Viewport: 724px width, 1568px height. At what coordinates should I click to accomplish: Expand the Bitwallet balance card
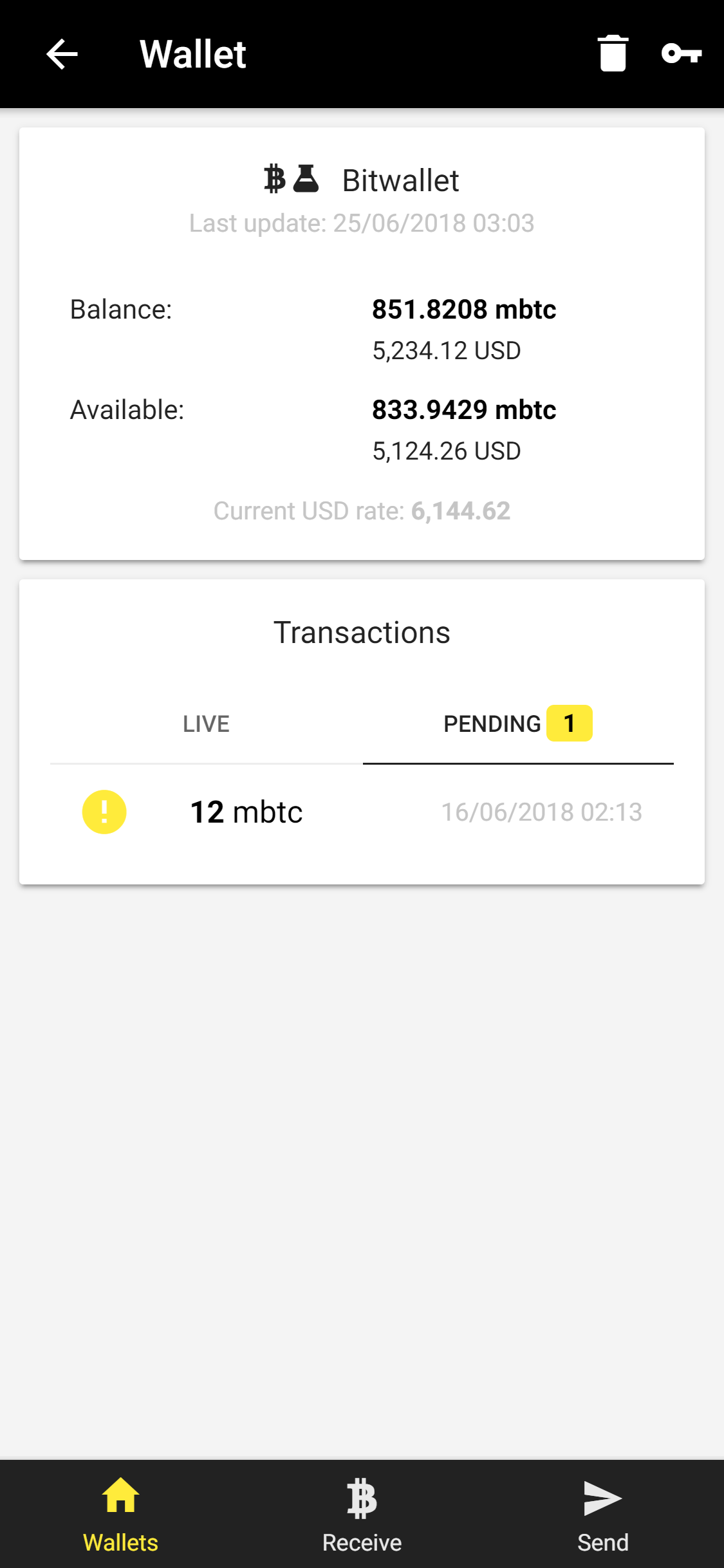coord(362,341)
